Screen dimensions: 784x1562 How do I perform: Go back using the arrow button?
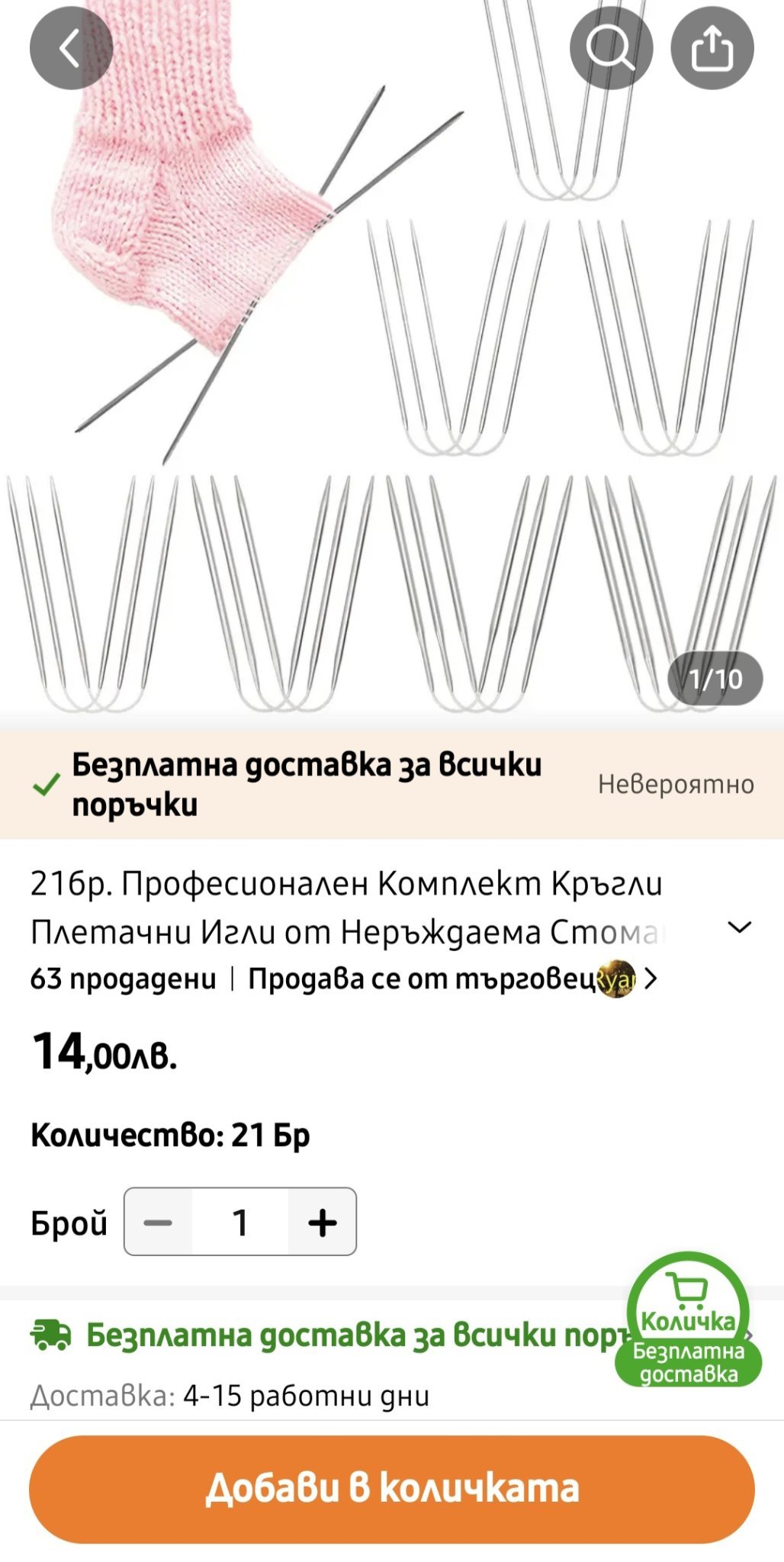[71, 49]
